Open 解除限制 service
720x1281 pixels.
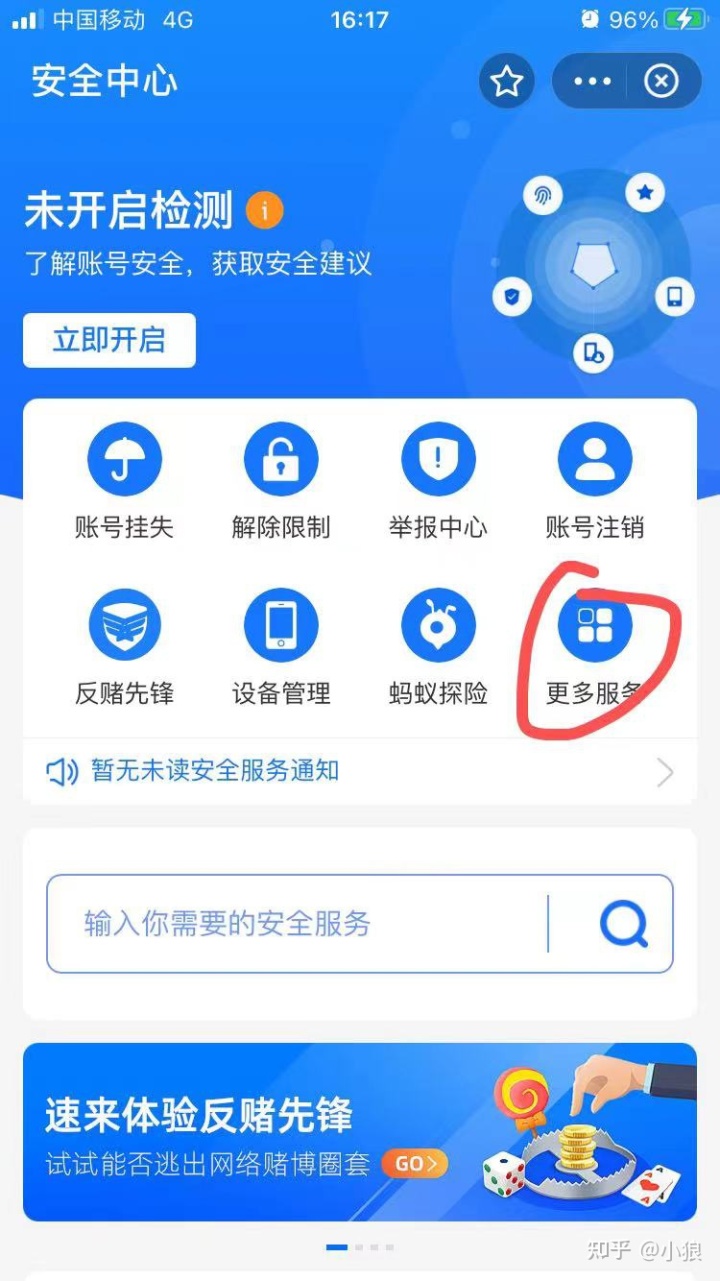(x=281, y=481)
